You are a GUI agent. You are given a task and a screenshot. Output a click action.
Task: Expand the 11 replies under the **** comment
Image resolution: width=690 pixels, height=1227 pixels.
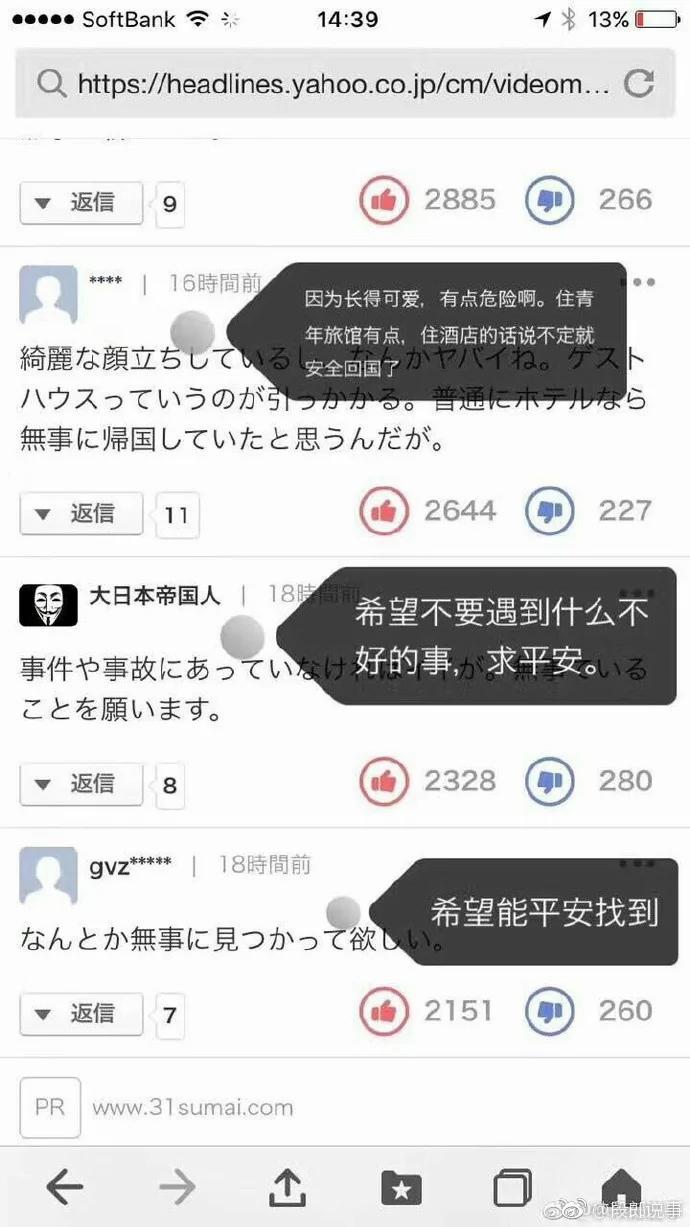[x=81, y=514]
